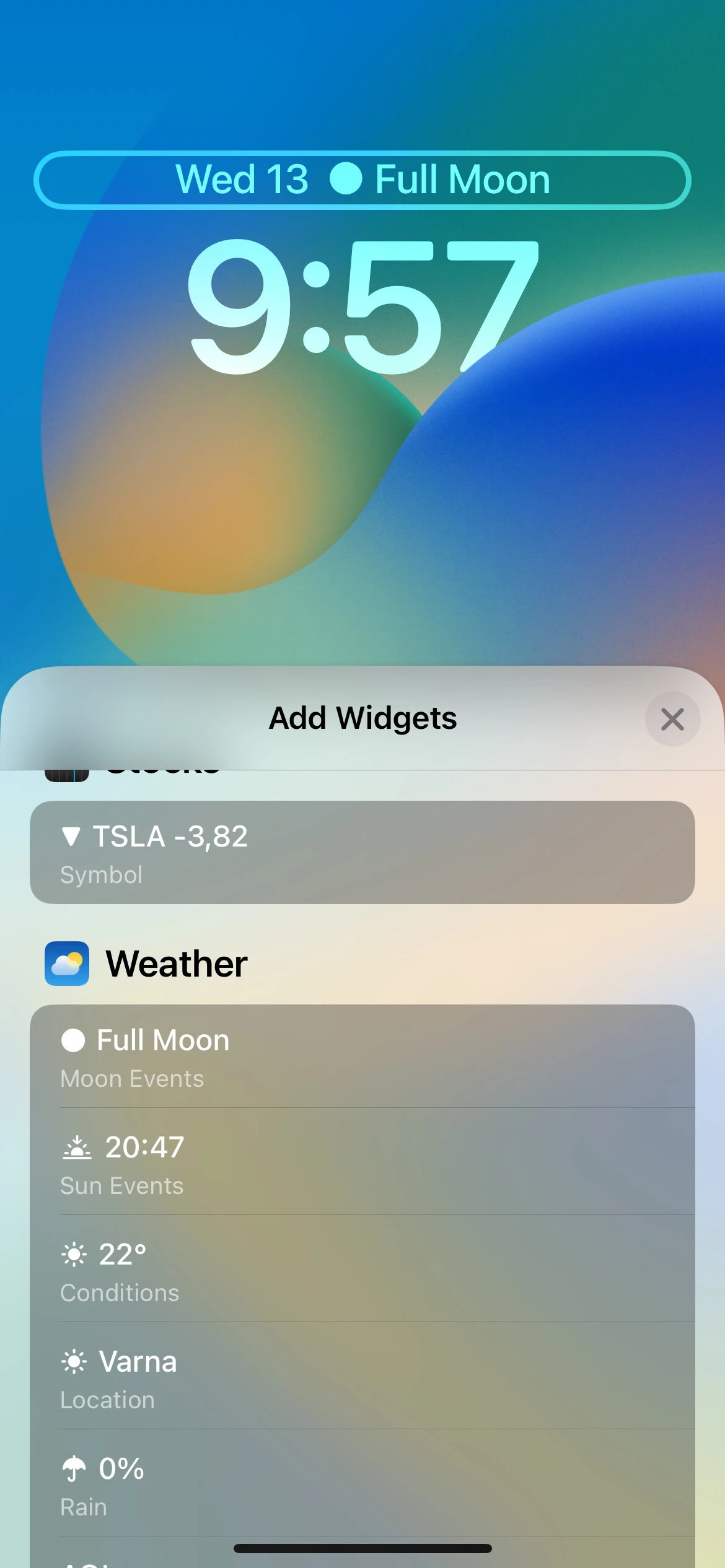Add the Sun Events 20:47 widget
The width and height of the screenshot is (725, 1568).
362,1163
